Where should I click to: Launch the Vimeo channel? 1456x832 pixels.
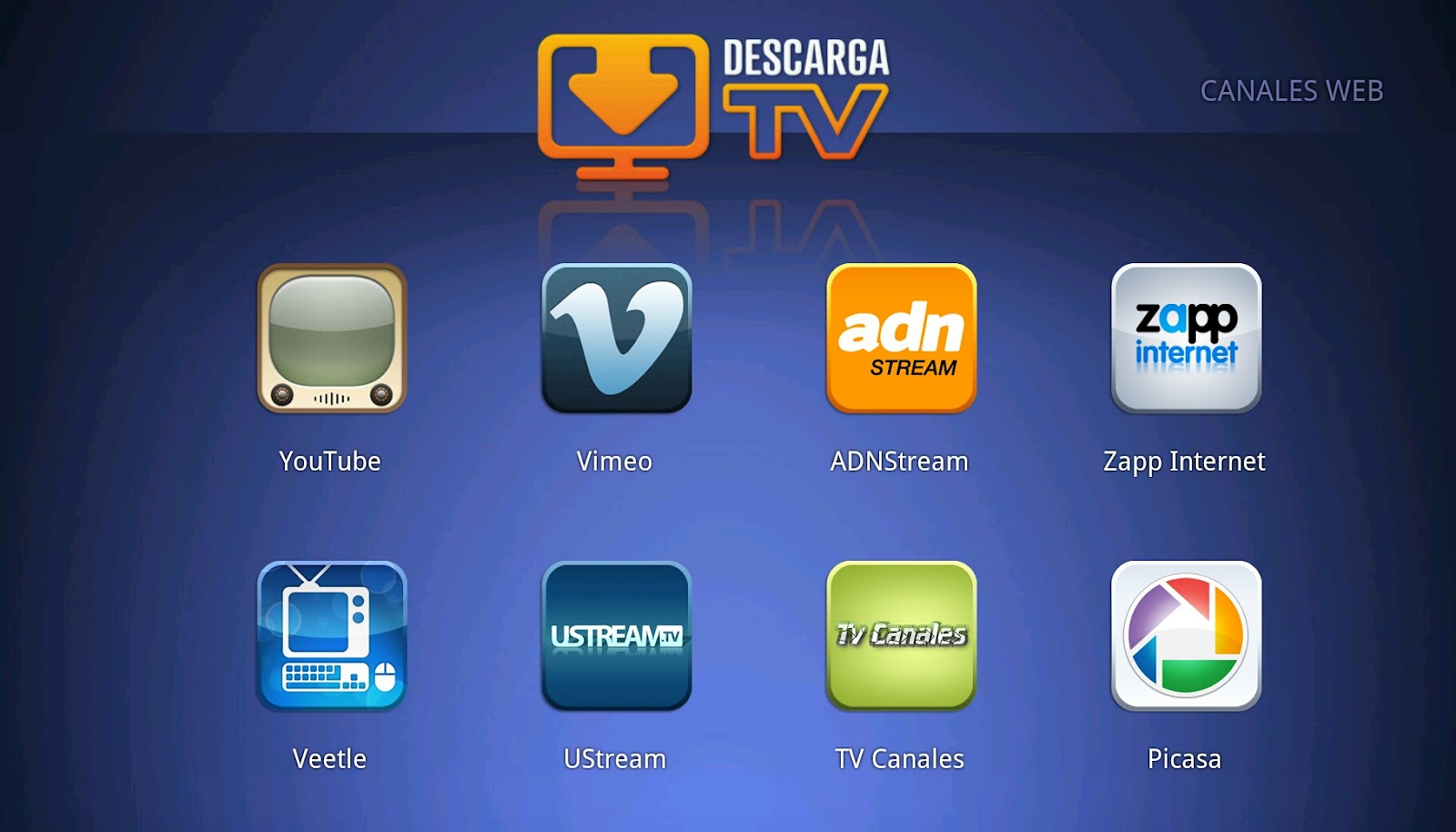tap(616, 339)
